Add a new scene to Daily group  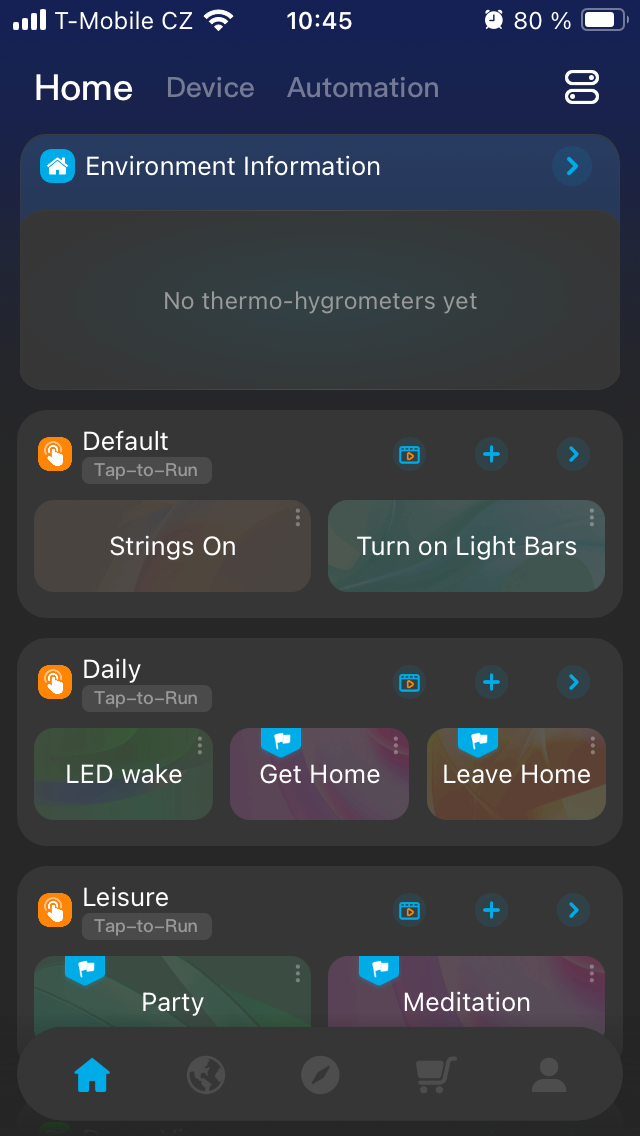491,682
